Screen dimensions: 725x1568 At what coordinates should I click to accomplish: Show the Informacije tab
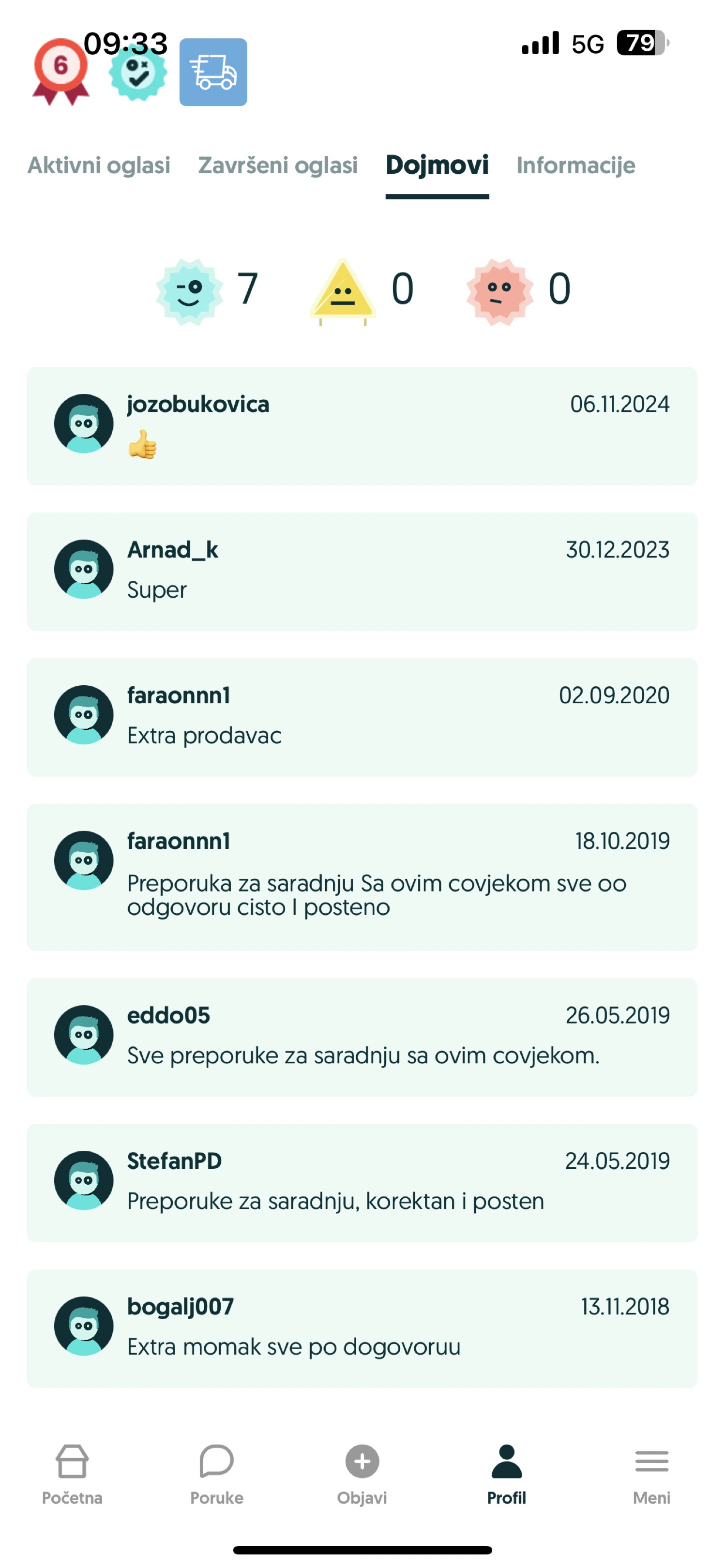pyautogui.click(x=575, y=166)
